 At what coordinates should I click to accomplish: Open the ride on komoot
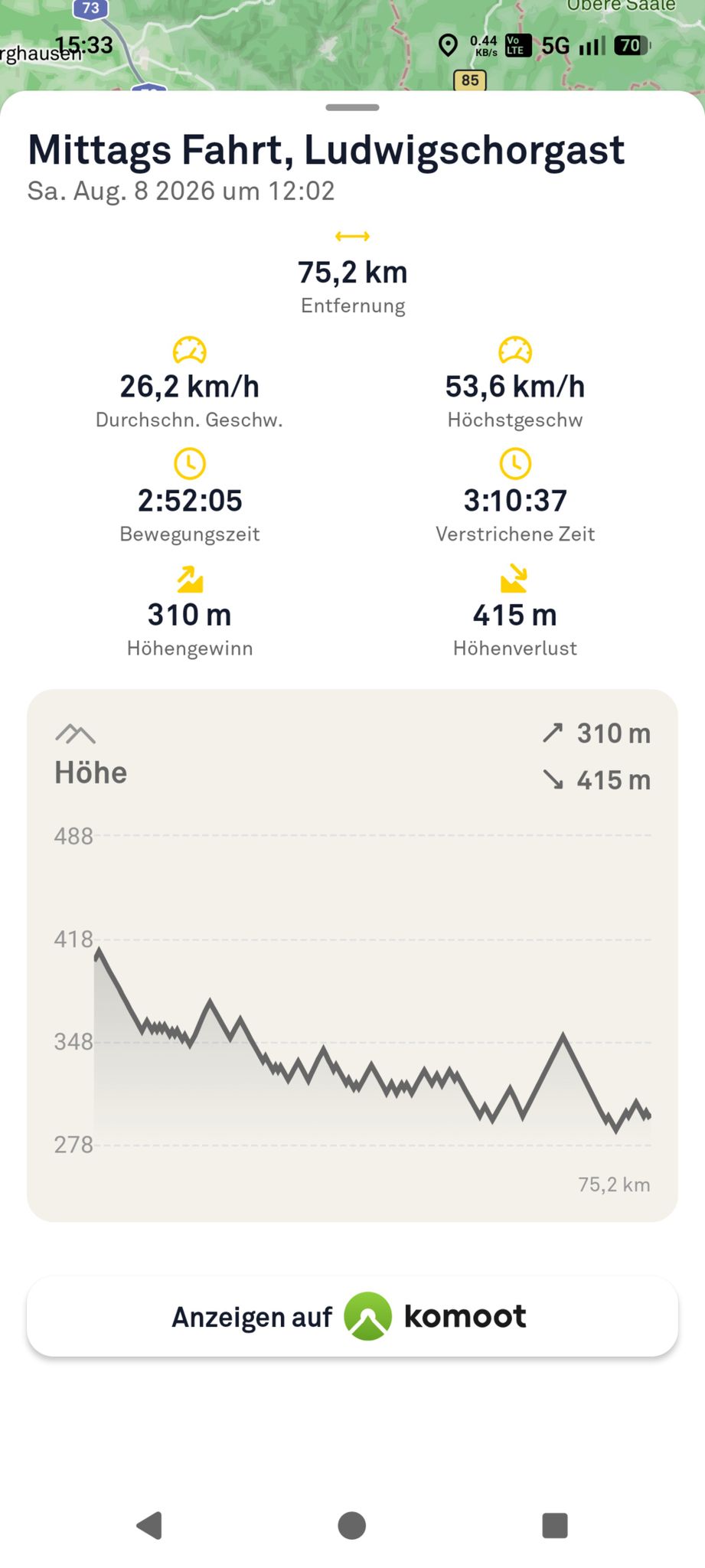pyautogui.click(x=352, y=1316)
